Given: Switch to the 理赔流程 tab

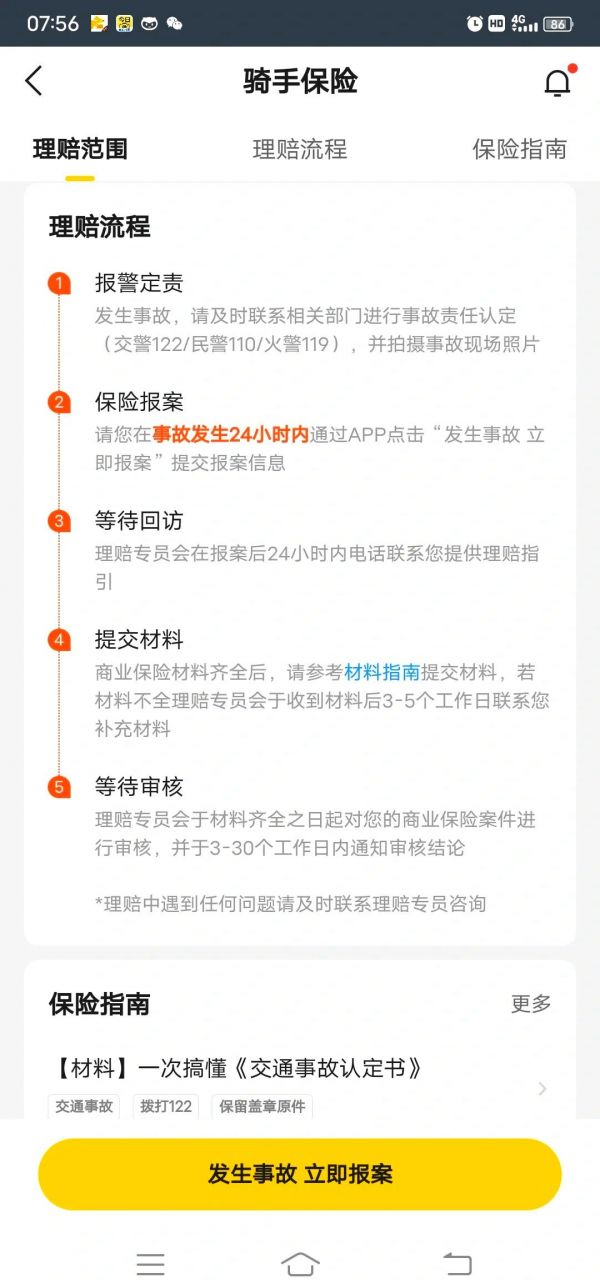Looking at the screenshot, I should pyautogui.click(x=300, y=149).
